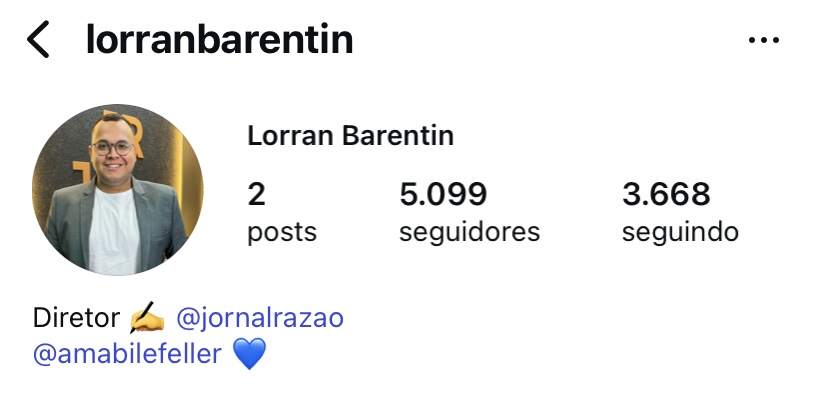Jump to the 2 posts section
This screenshot has height=403, width=828.
click(x=281, y=212)
